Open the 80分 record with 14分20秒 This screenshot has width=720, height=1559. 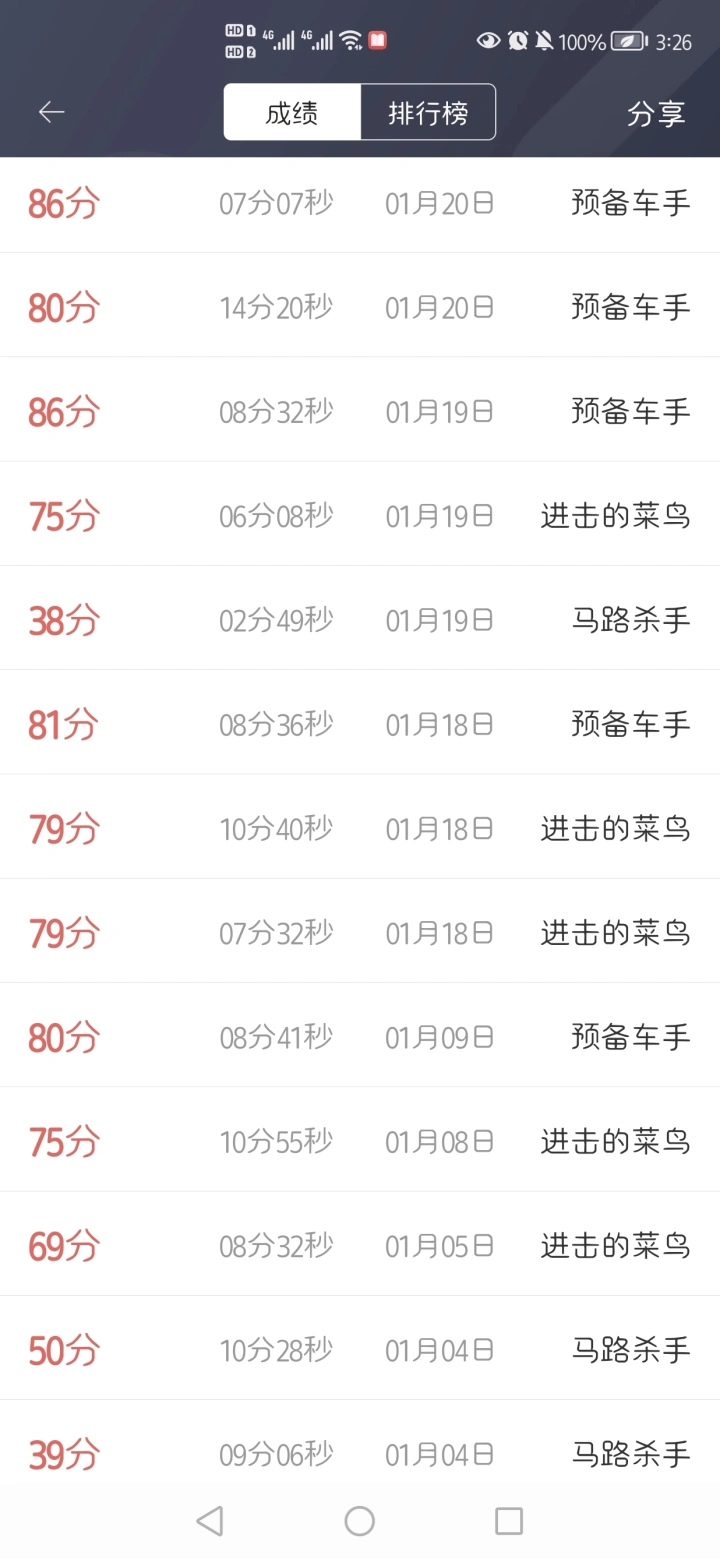(360, 306)
